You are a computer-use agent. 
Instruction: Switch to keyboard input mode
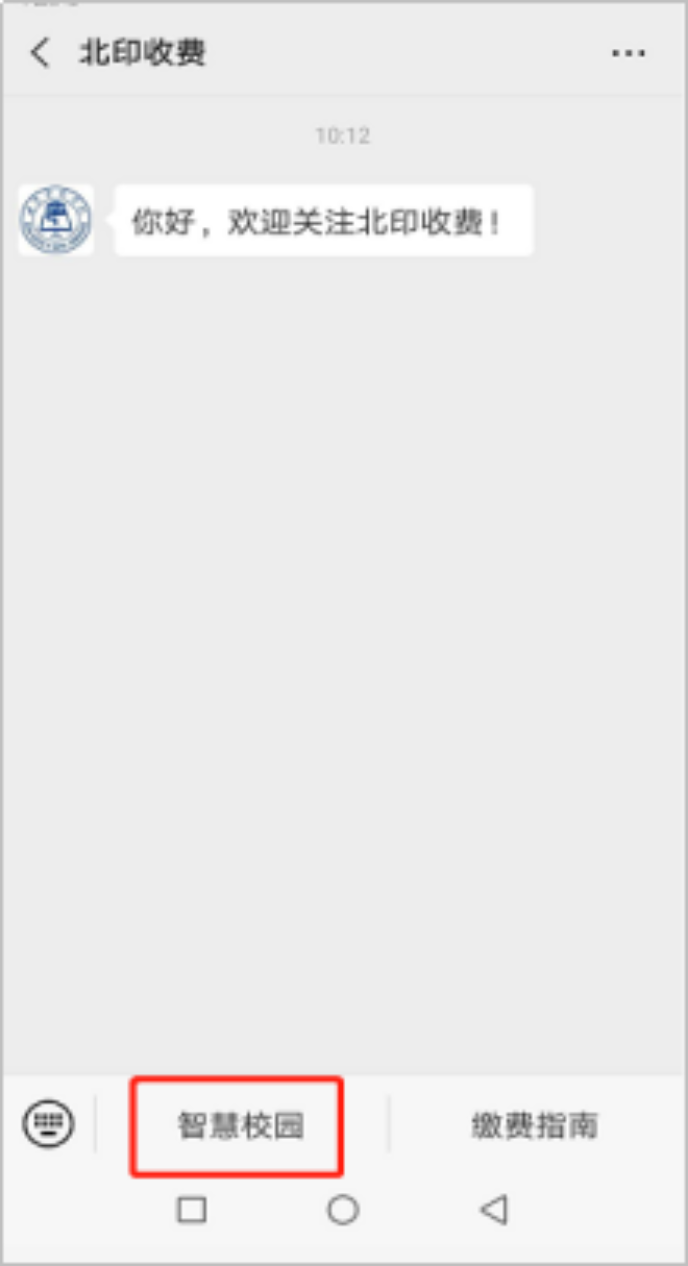tap(48, 1124)
